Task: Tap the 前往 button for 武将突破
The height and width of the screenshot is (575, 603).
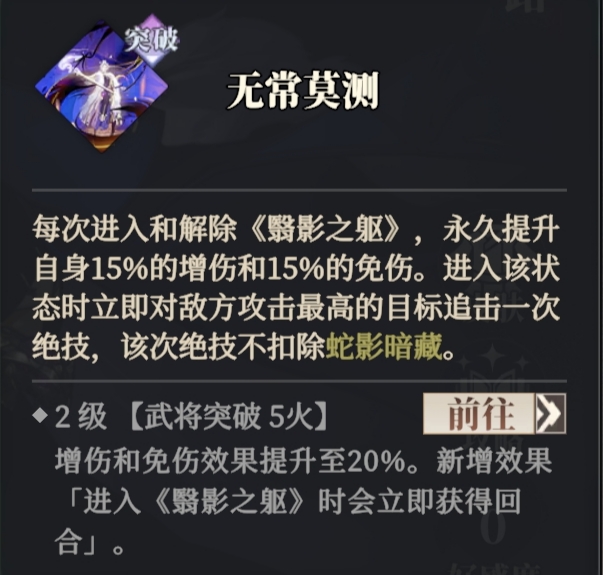Action: pos(494,412)
